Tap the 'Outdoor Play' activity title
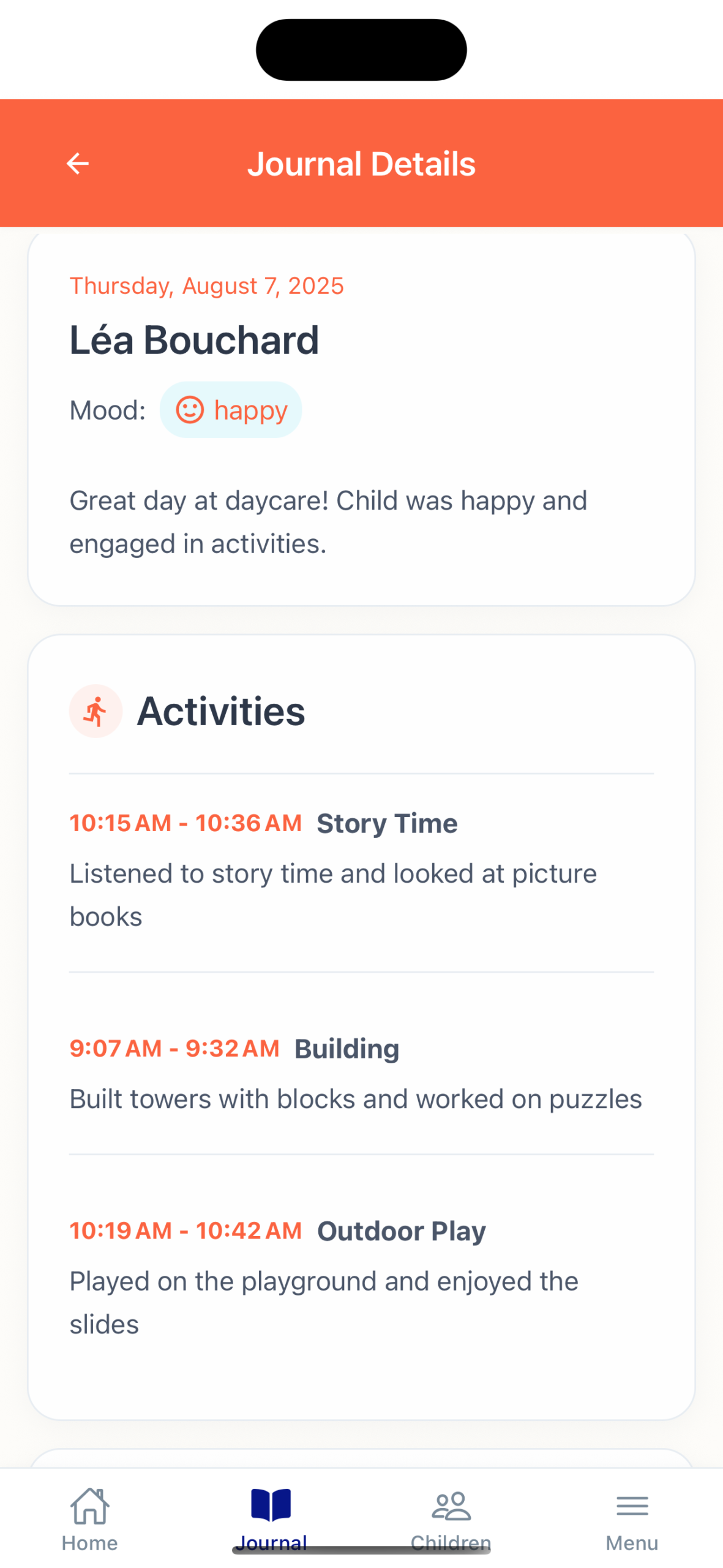 (401, 1231)
